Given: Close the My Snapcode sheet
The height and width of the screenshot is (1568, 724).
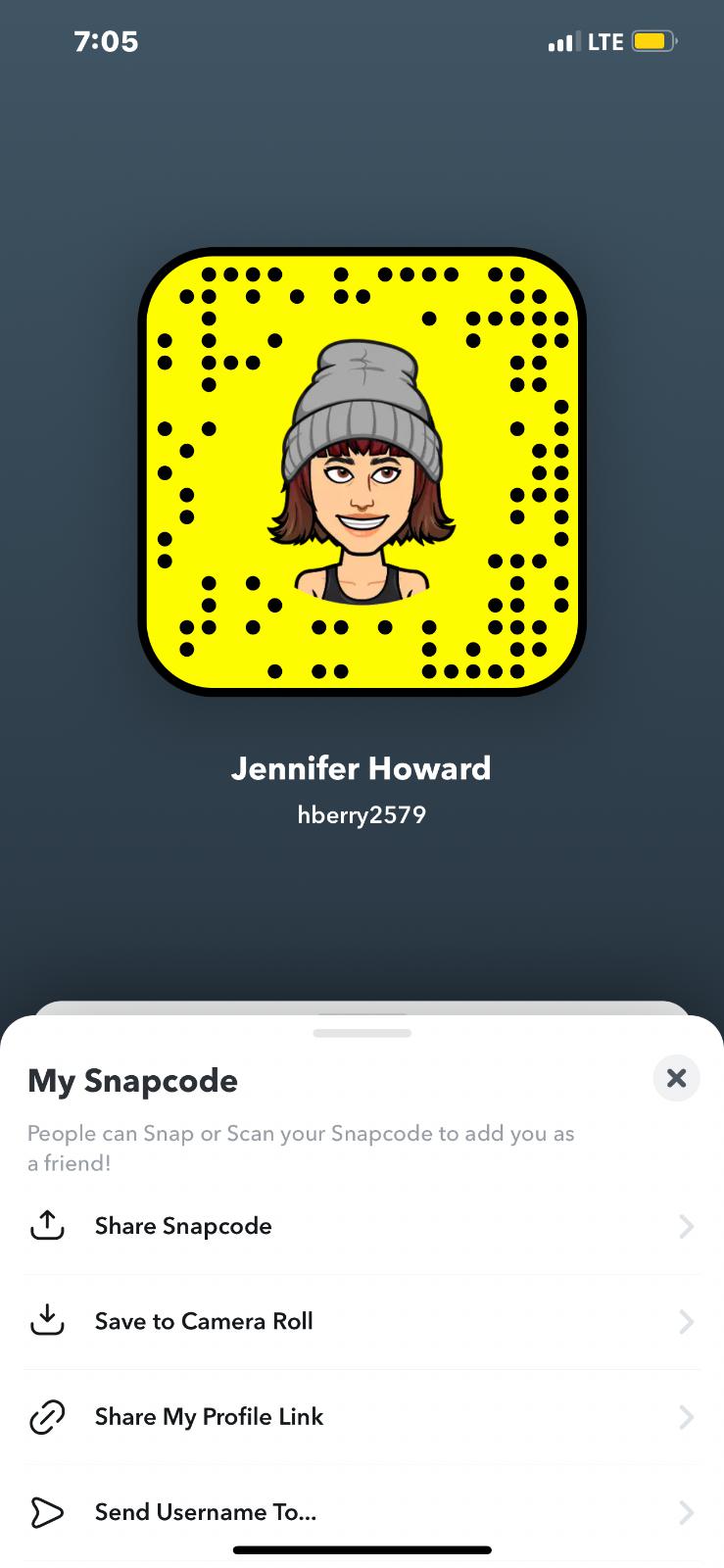Looking at the screenshot, I should pos(676,1078).
